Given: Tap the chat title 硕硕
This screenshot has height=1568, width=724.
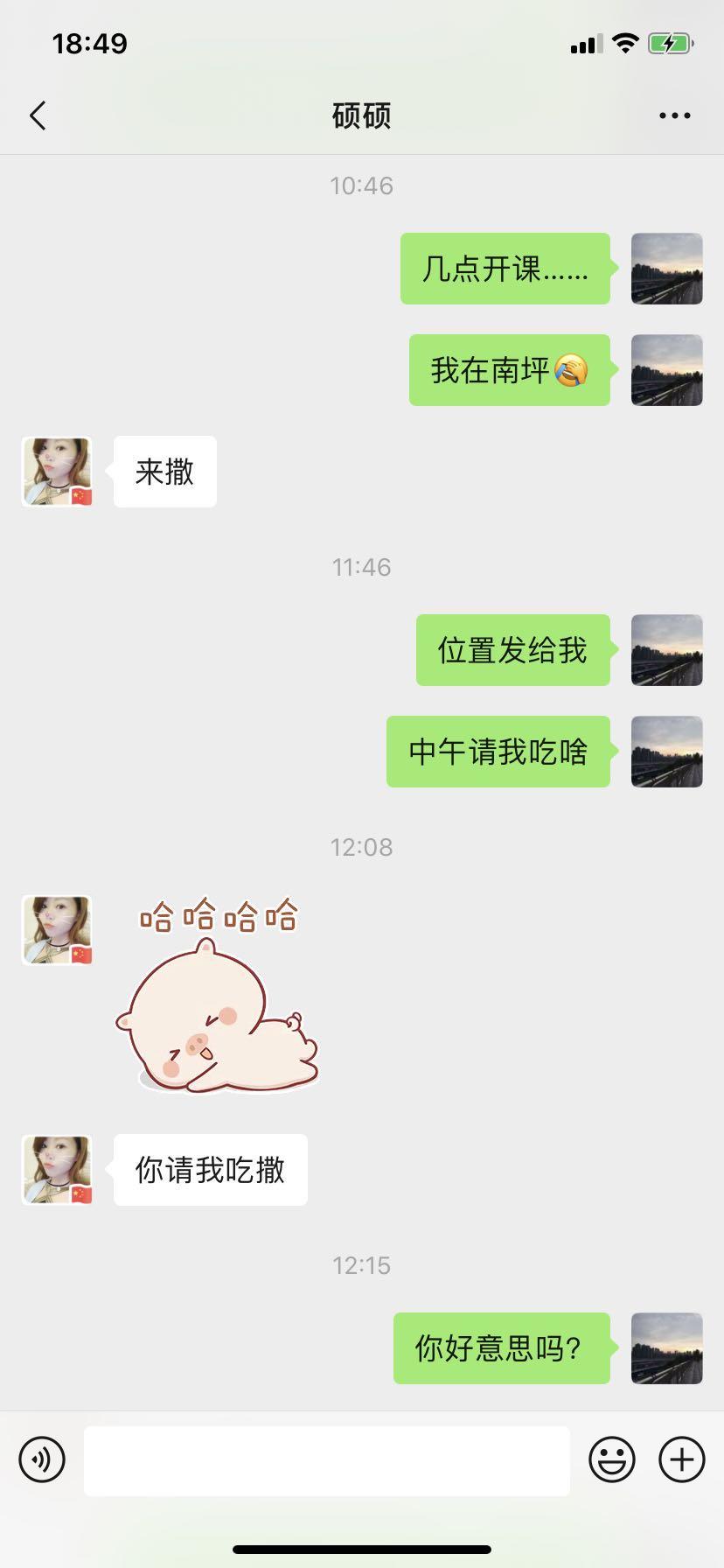Looking at the screenshot, I should point(361,115).
